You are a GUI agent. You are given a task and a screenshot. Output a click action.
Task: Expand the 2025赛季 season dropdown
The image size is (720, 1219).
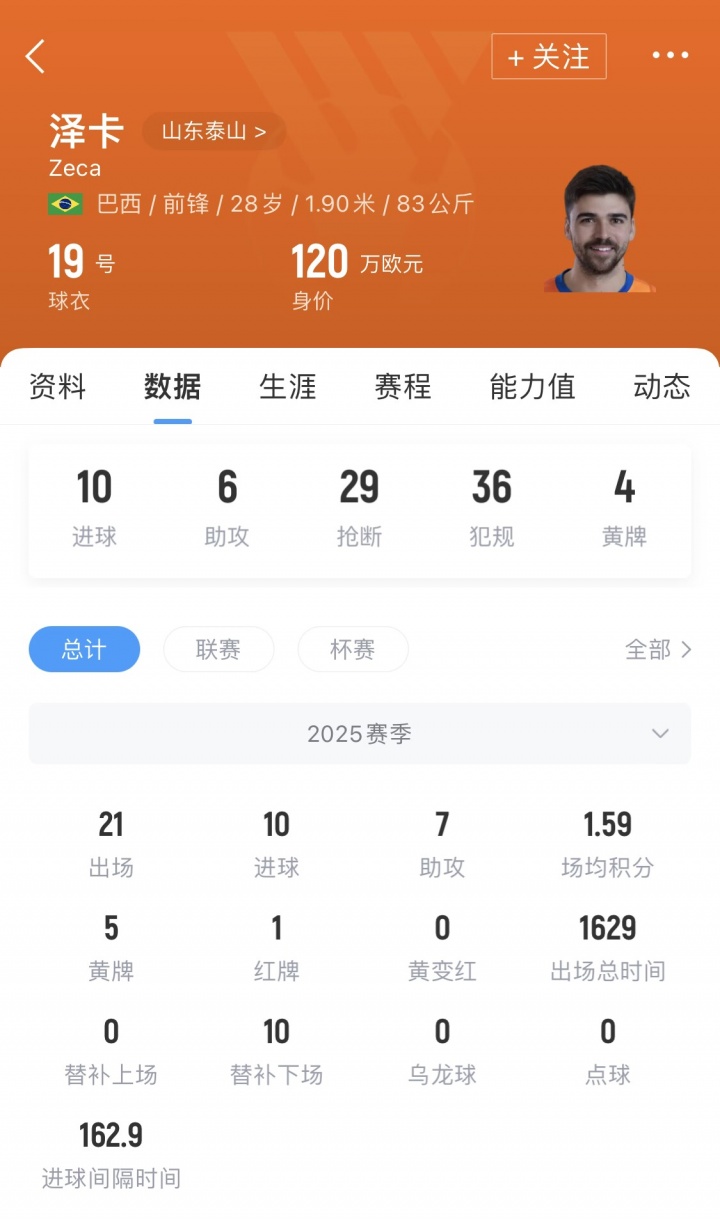coord(360,734)
